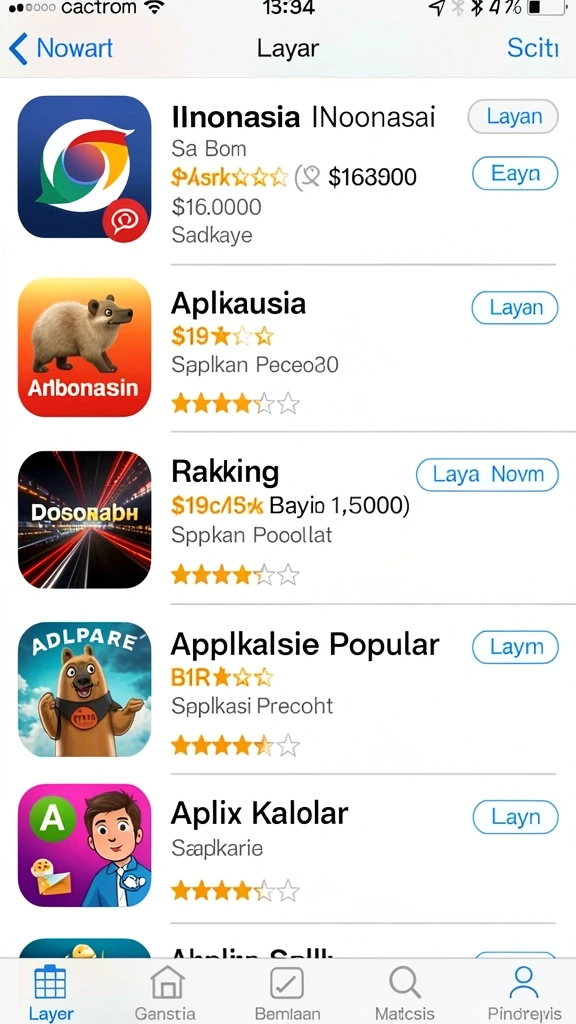The image size is (576, 1024).
Task: Open the Matcsis search tab
Action: pos(406,993)
